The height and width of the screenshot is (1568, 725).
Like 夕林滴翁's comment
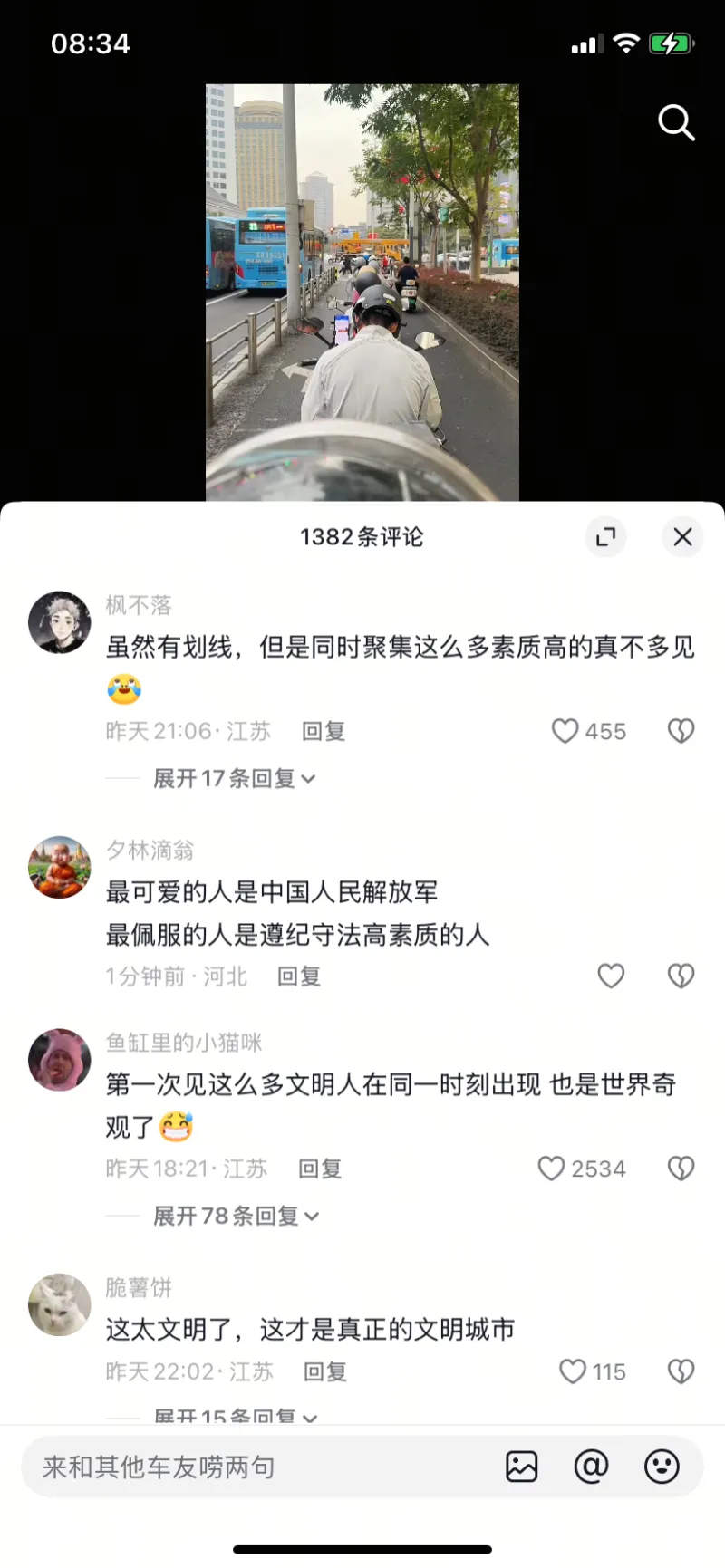tap(611, 976)
